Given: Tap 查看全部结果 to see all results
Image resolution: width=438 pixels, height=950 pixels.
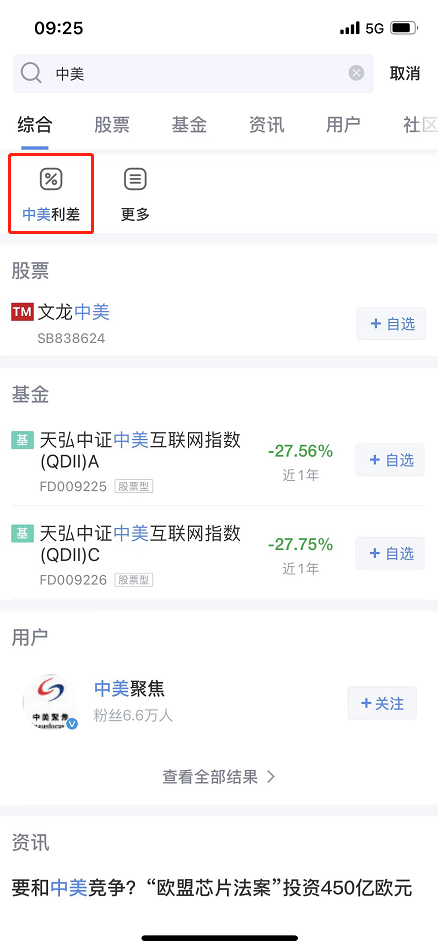Looking at the screenshot, I should tap(219, 777).
